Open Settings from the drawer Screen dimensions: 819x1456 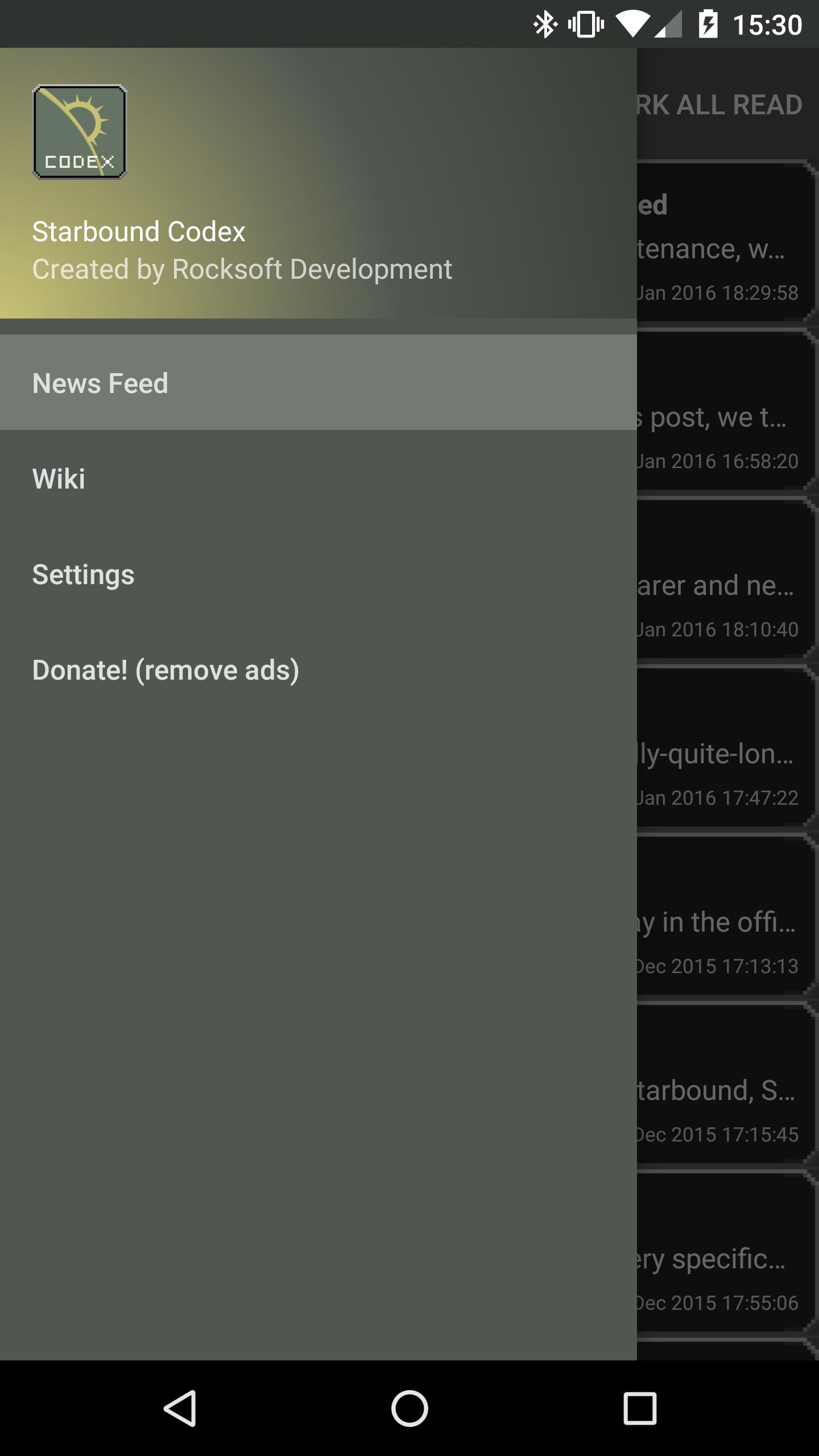pos(318,573)
